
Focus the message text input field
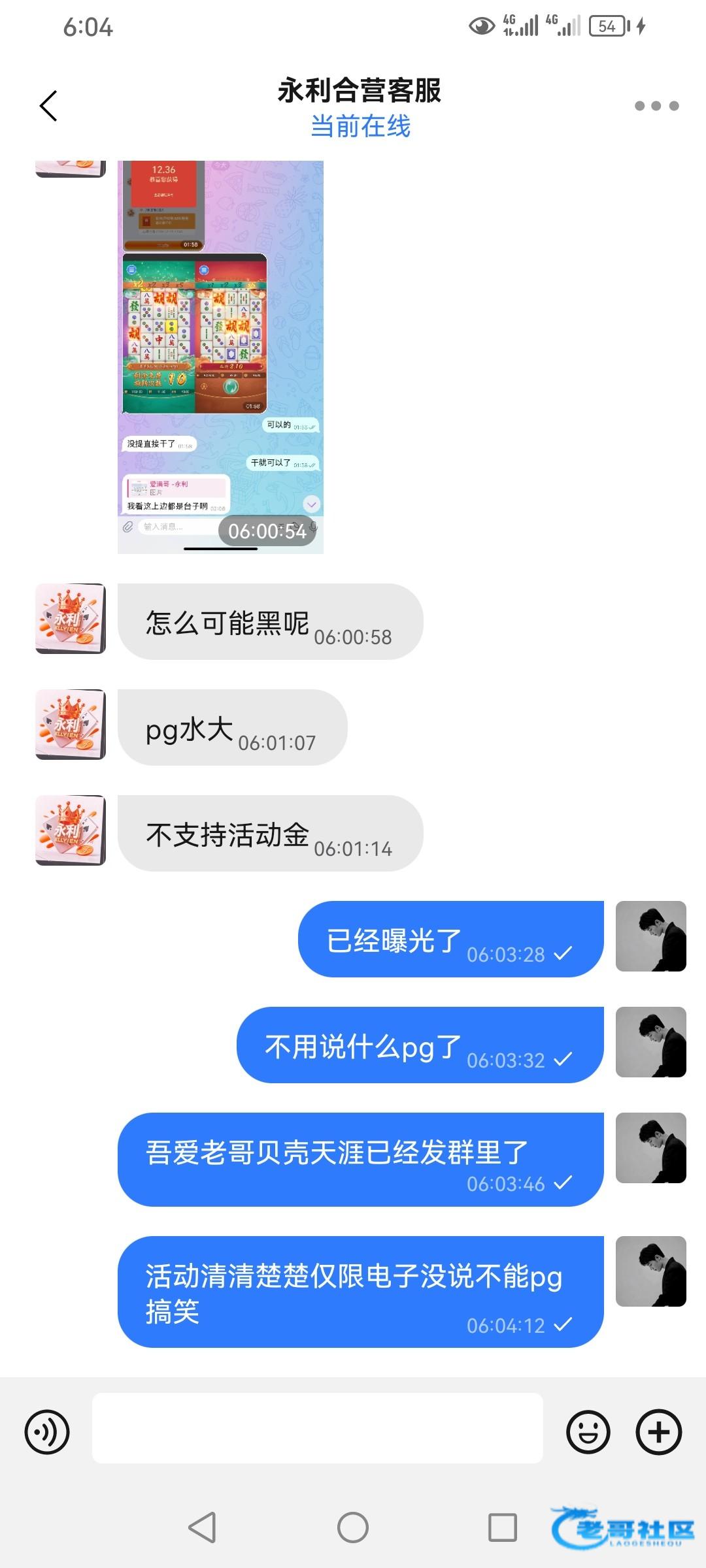[317, 1428]
